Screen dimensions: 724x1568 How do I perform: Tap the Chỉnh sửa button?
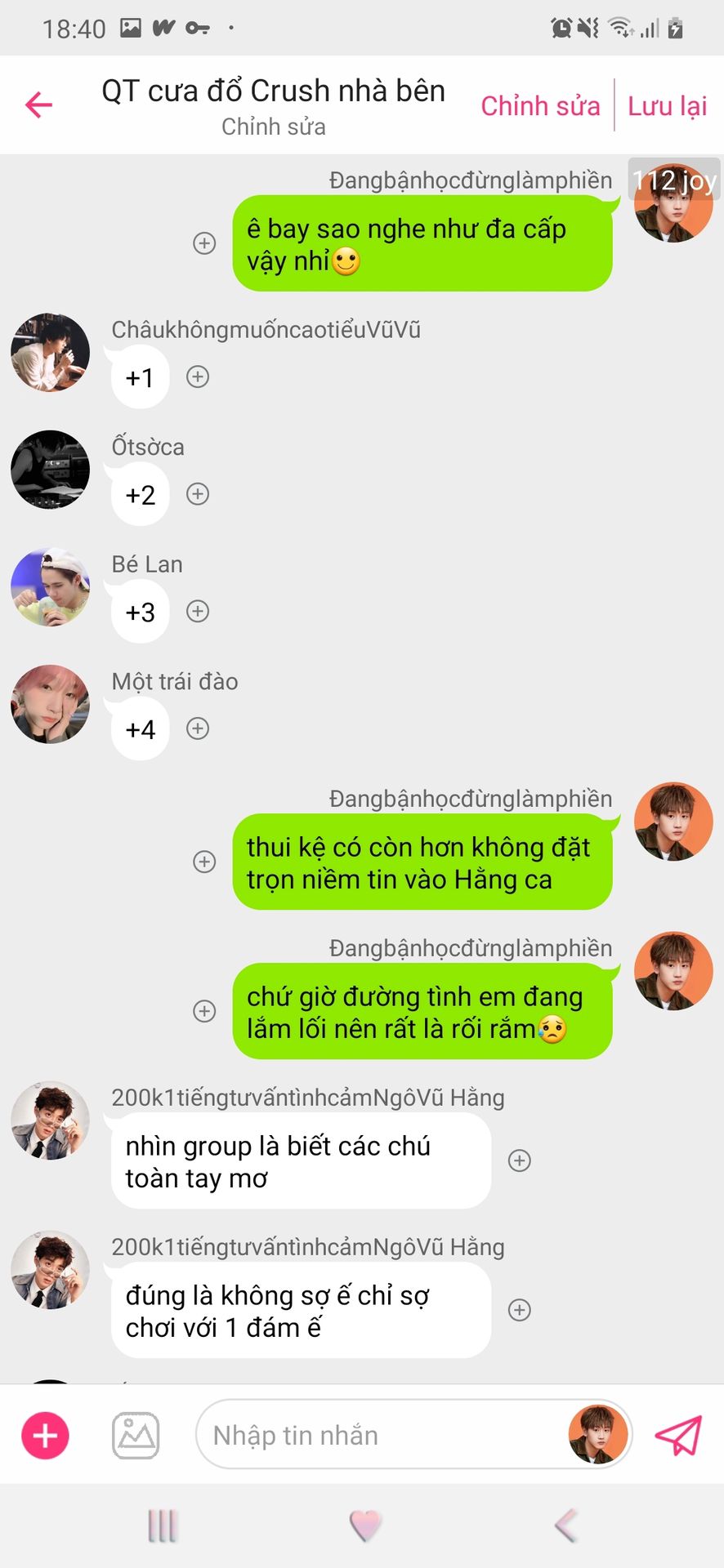[x=540, y=106]
